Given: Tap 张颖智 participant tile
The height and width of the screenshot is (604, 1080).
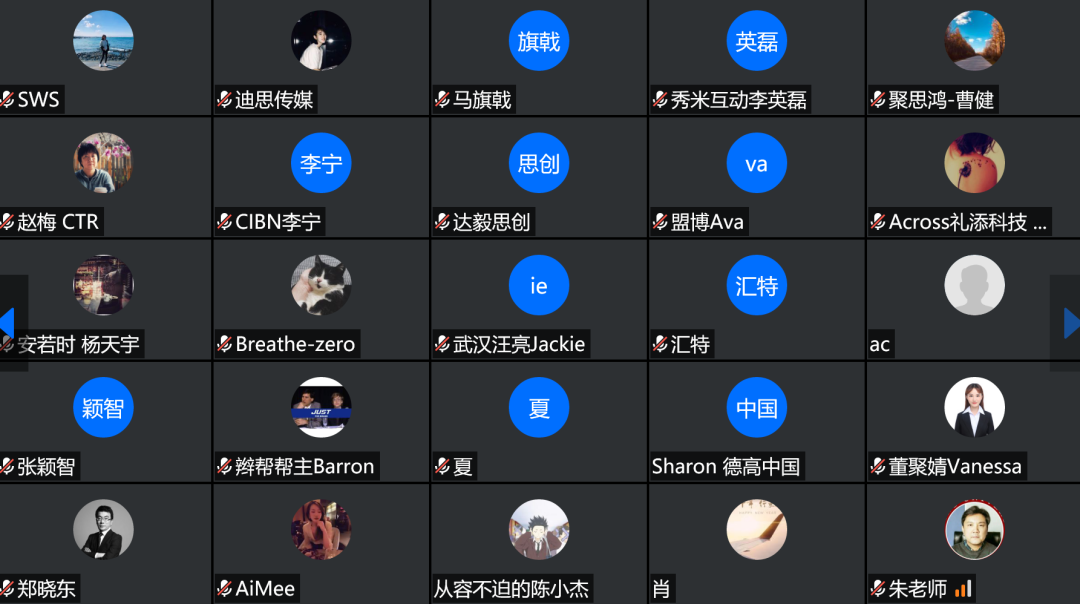Looking at the screenshot, I should coord(103,421).
